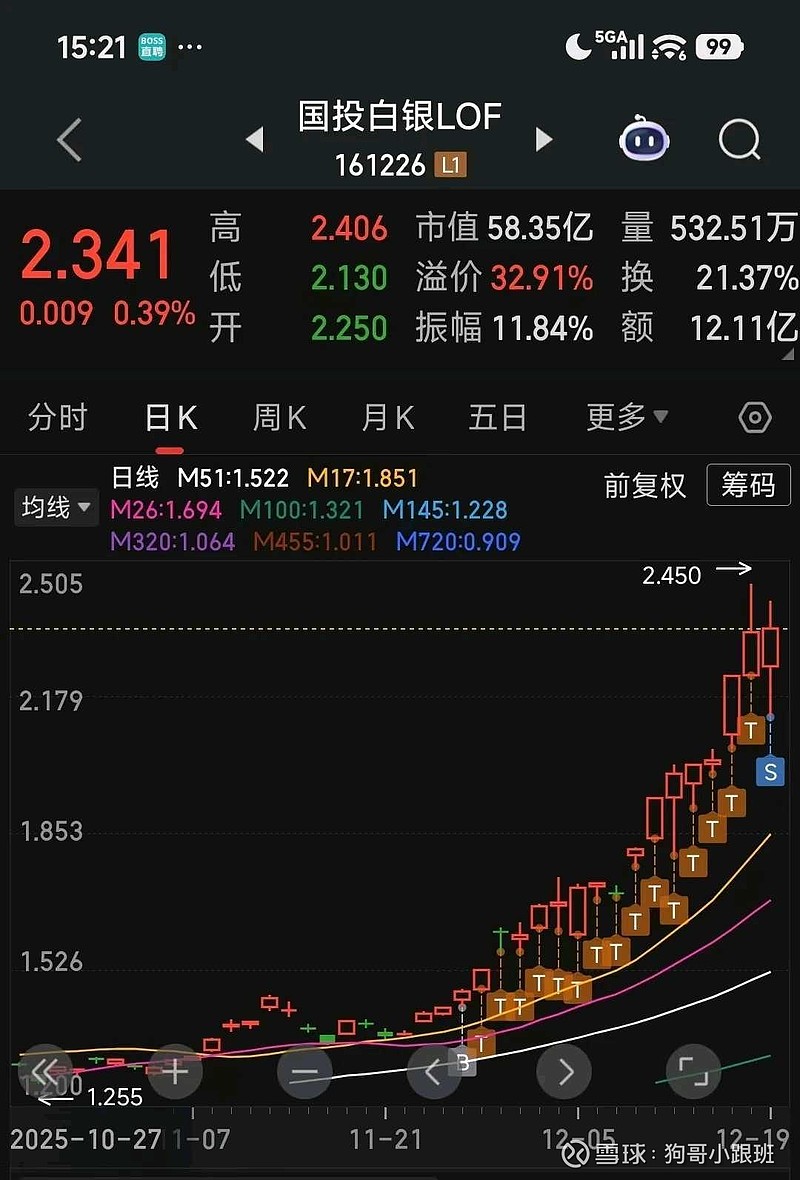Go back using the top-left arrow
Screen dimensions: 800x1180
tap(68, 140)
